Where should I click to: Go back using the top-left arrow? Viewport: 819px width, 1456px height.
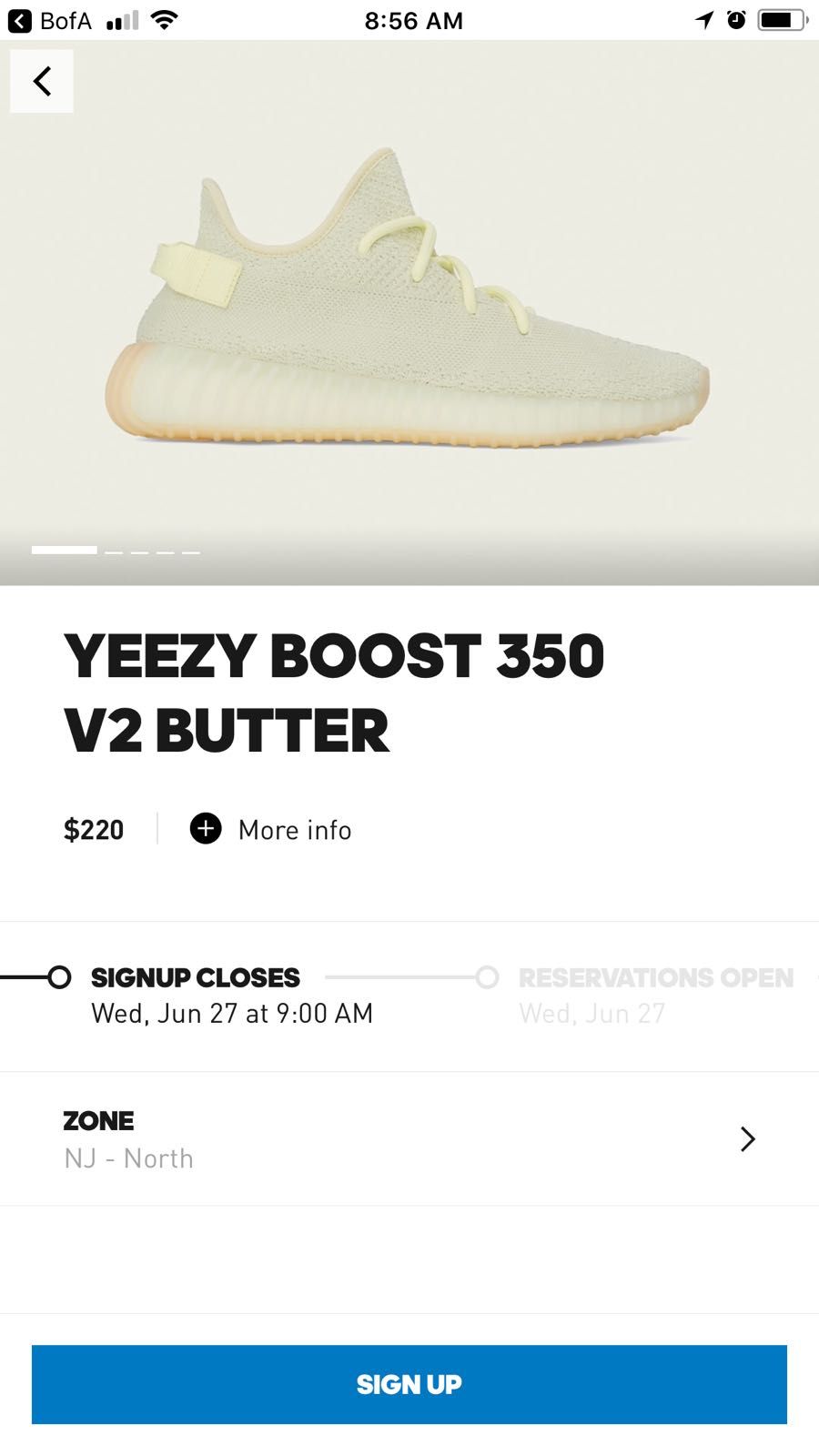coord(42,82)
